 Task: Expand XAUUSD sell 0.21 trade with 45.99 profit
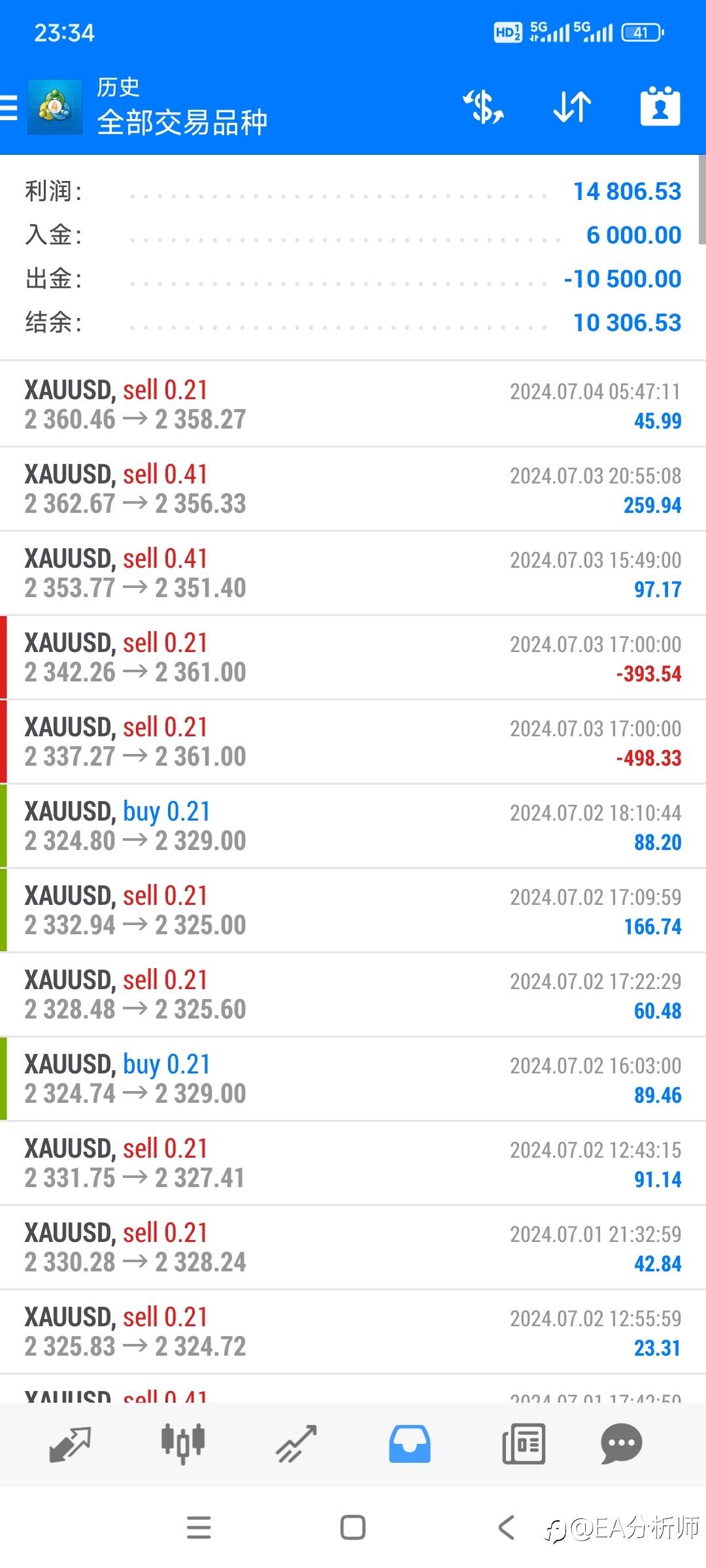click(x=353, y=404)
